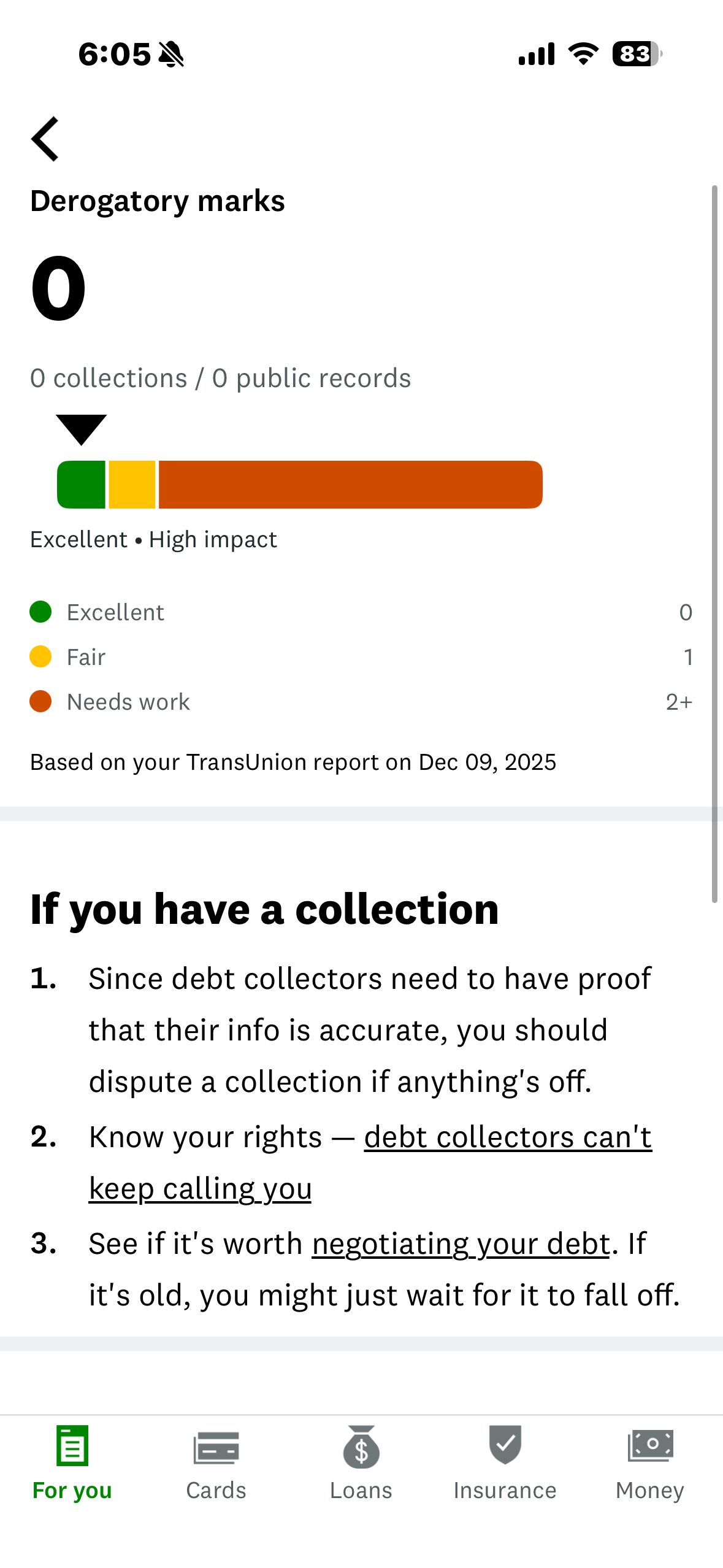The height and width of the screenshot is (1568, 723).
Task: Switch to the Cards tab
Action: click(x=216, y=1462)
